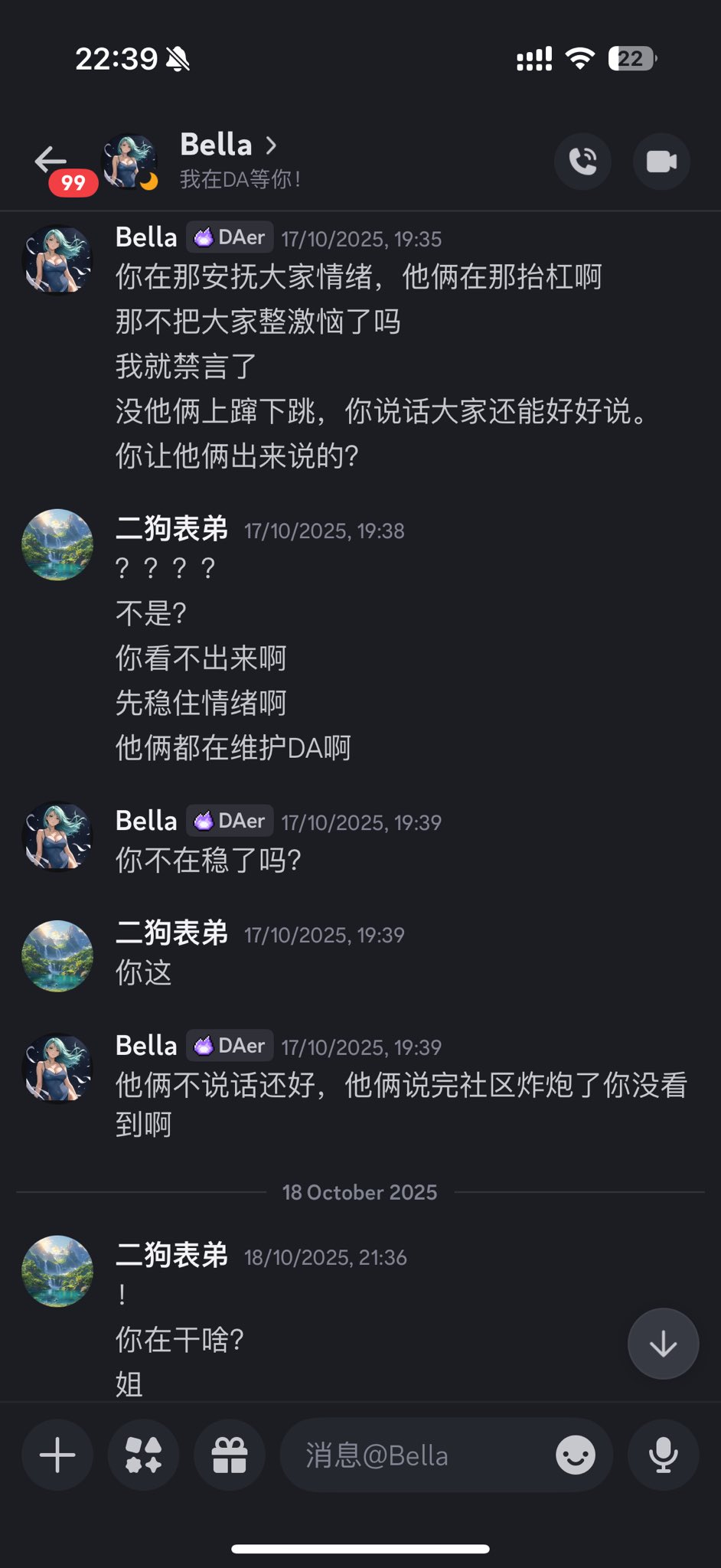Open the apps launcher icon
Viewport: 721px width, 1568px height.
[x=144, y=1455]
